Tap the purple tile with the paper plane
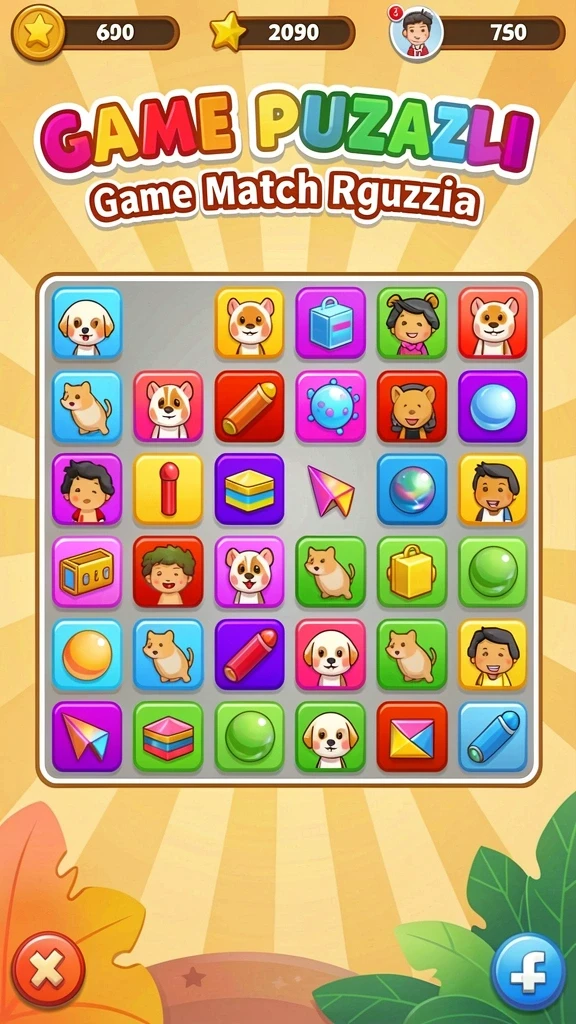 click(87, 737)
